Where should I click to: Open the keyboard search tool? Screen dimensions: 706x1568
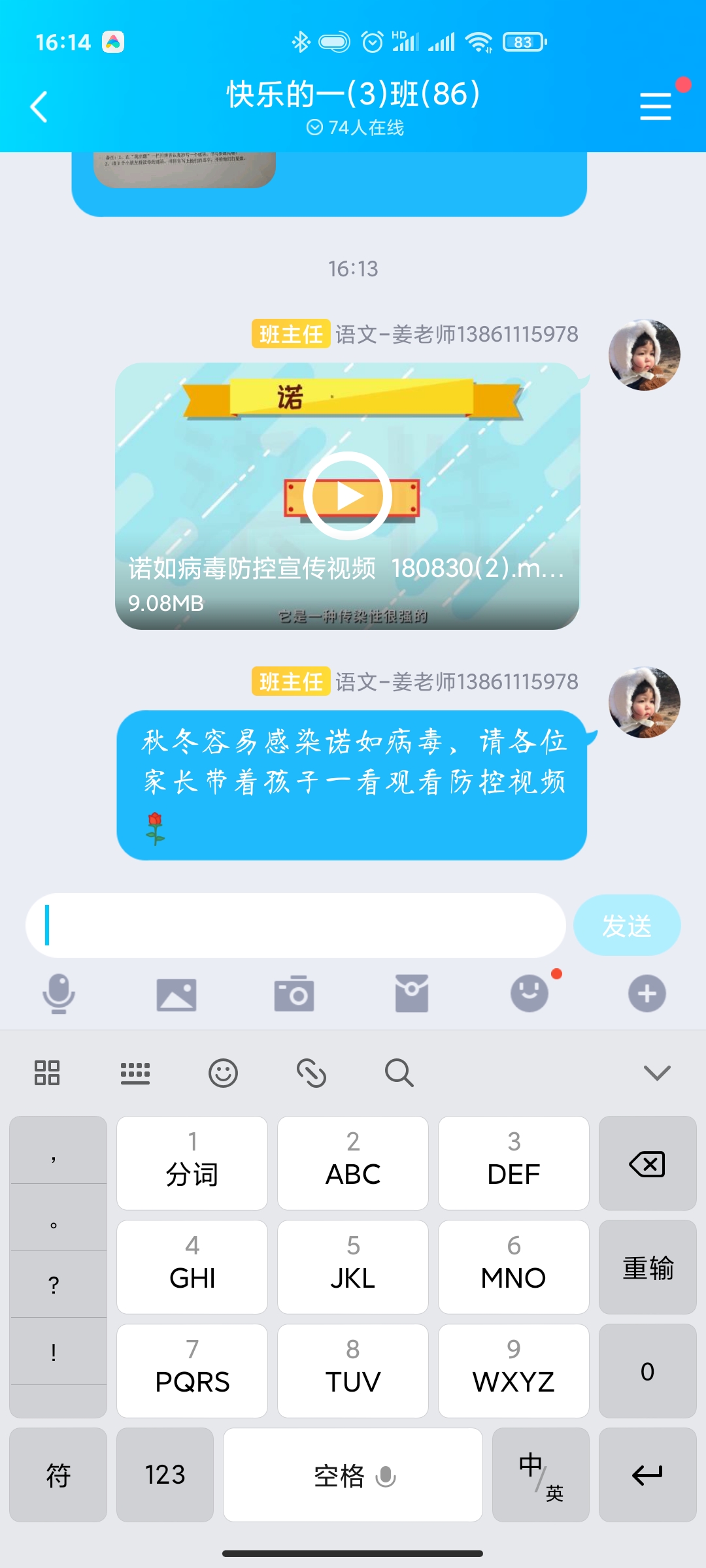point(399,1073)
